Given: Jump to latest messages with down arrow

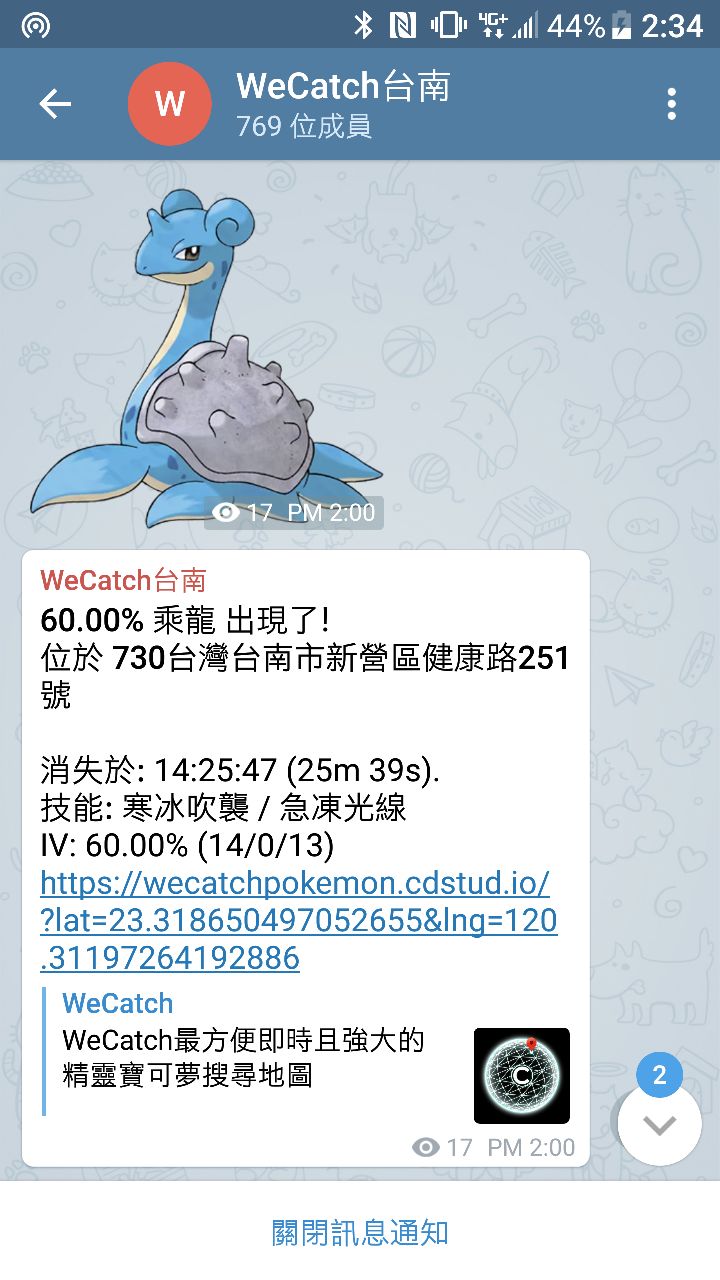Looking at the screenshot, I should [659, 1125].
